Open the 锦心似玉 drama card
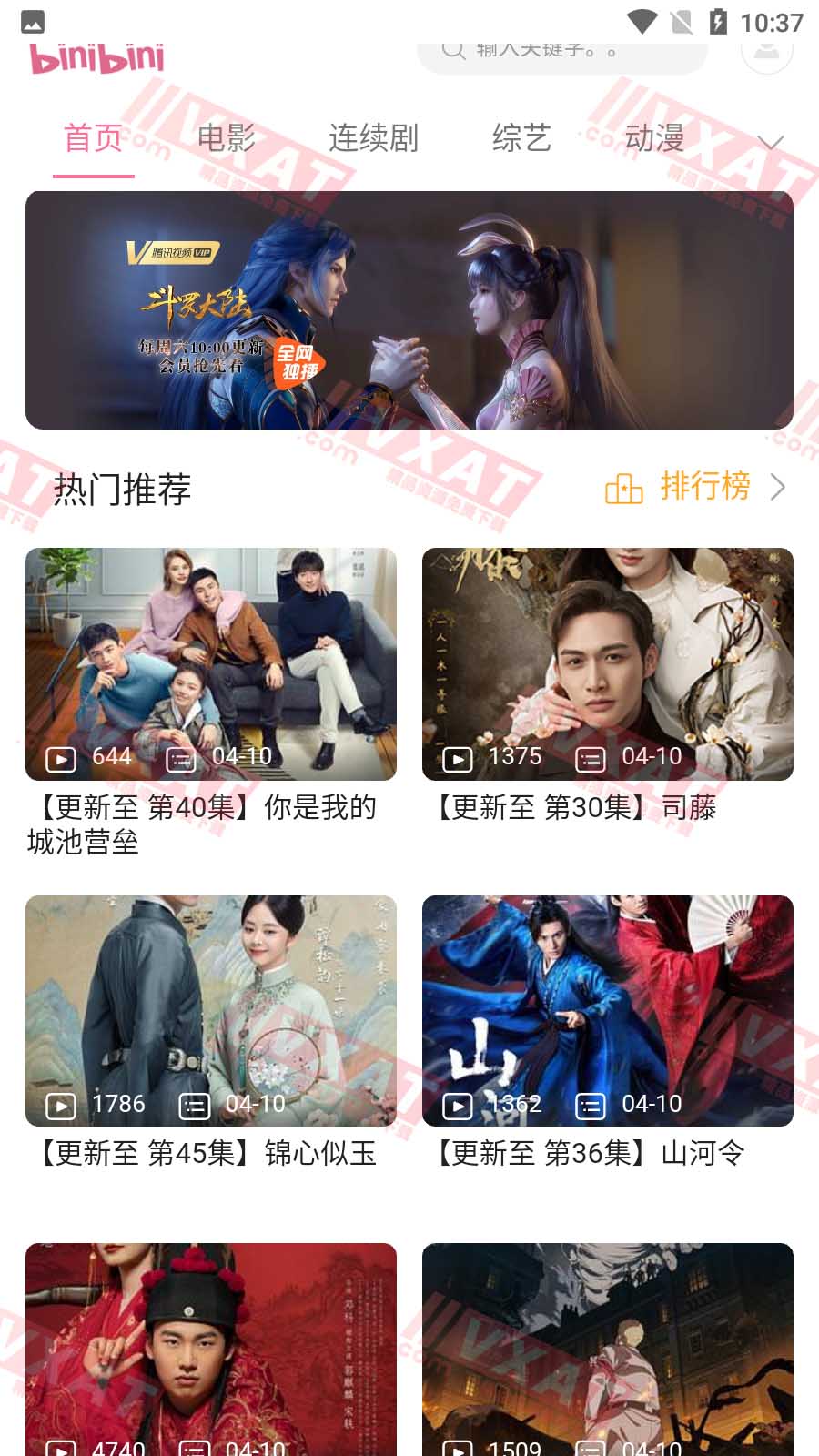Screen dimensions: 819x1456 [211, 1011]
